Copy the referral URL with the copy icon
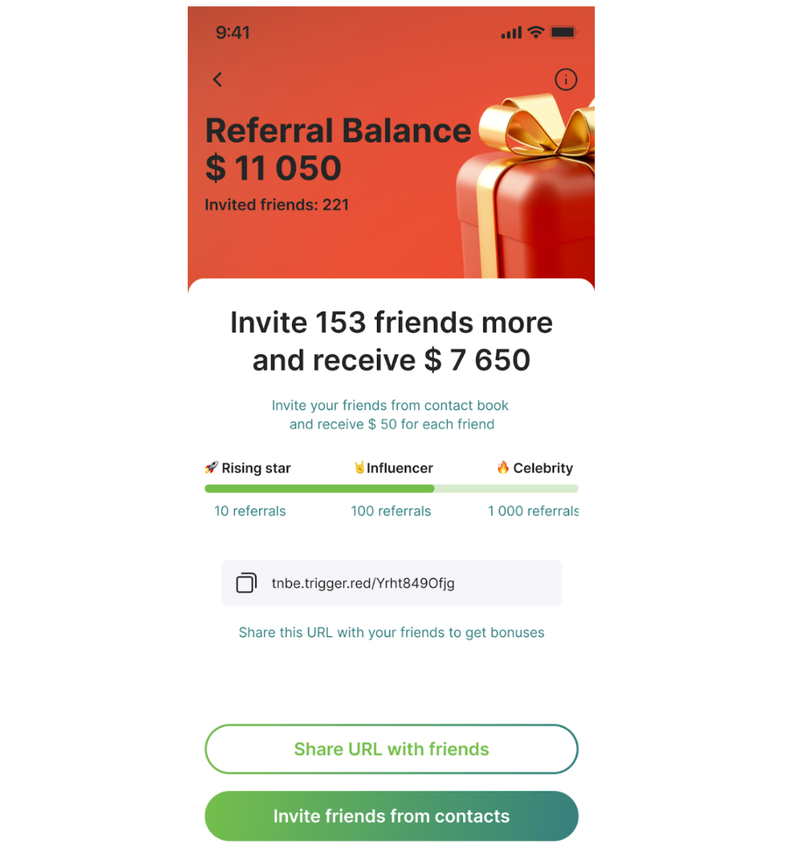The image size is (800, 857). (x=246, y=583)
